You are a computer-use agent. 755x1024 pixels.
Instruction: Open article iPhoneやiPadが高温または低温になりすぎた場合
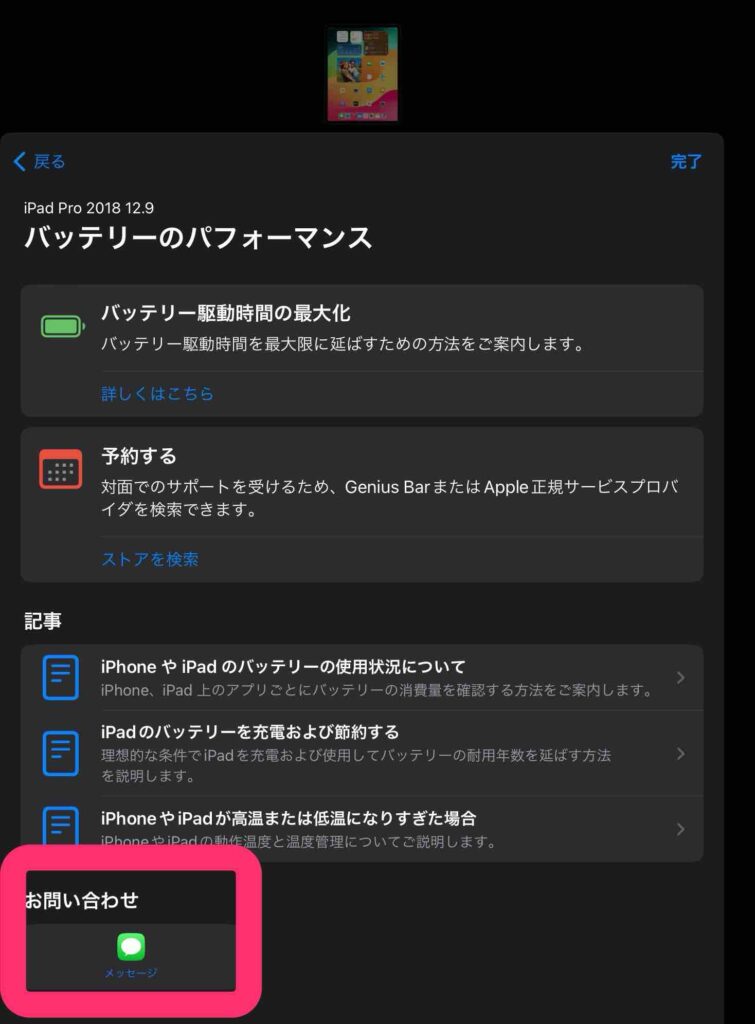(x=361, y=828)
